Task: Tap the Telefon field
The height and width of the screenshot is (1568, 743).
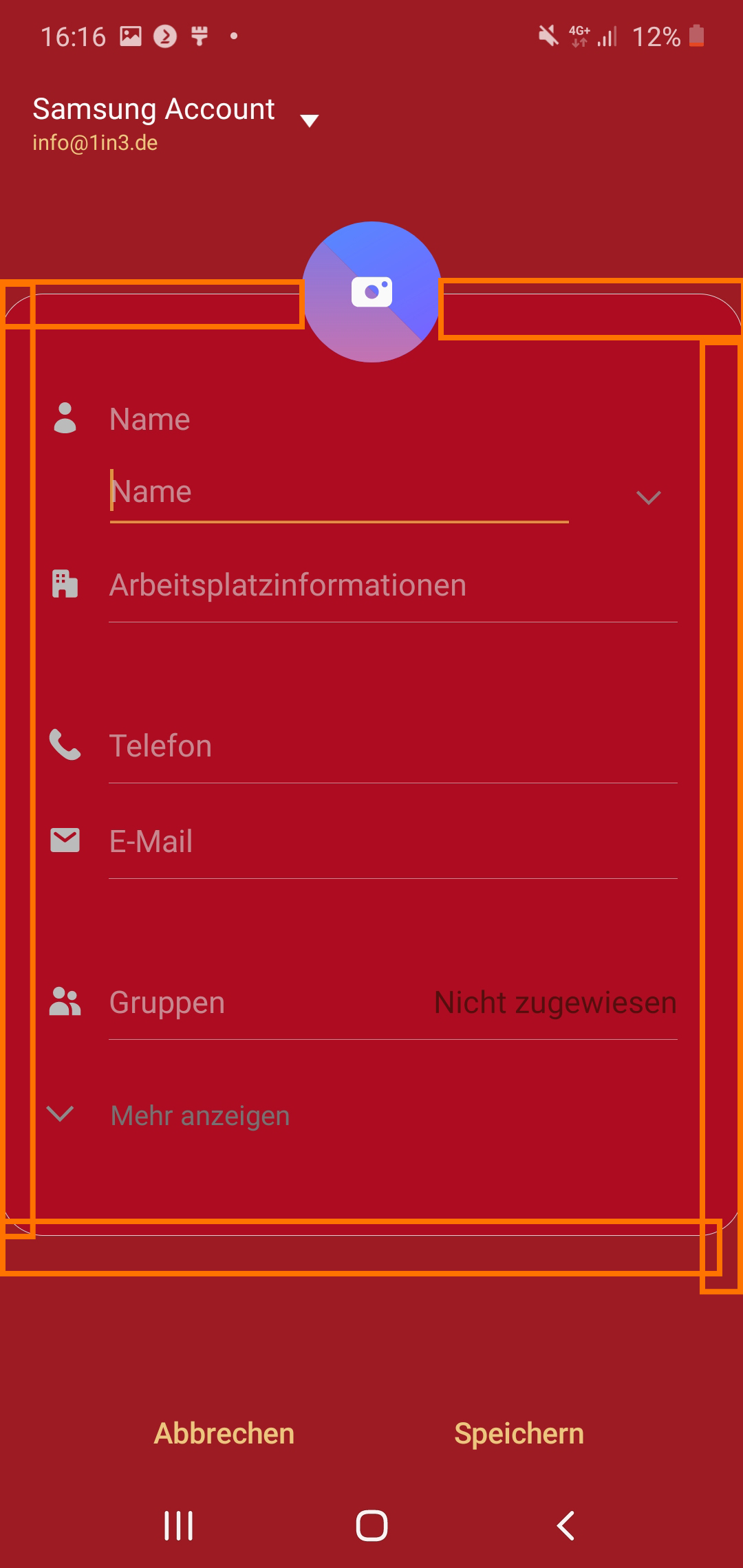Action: [x=393, y=746]
